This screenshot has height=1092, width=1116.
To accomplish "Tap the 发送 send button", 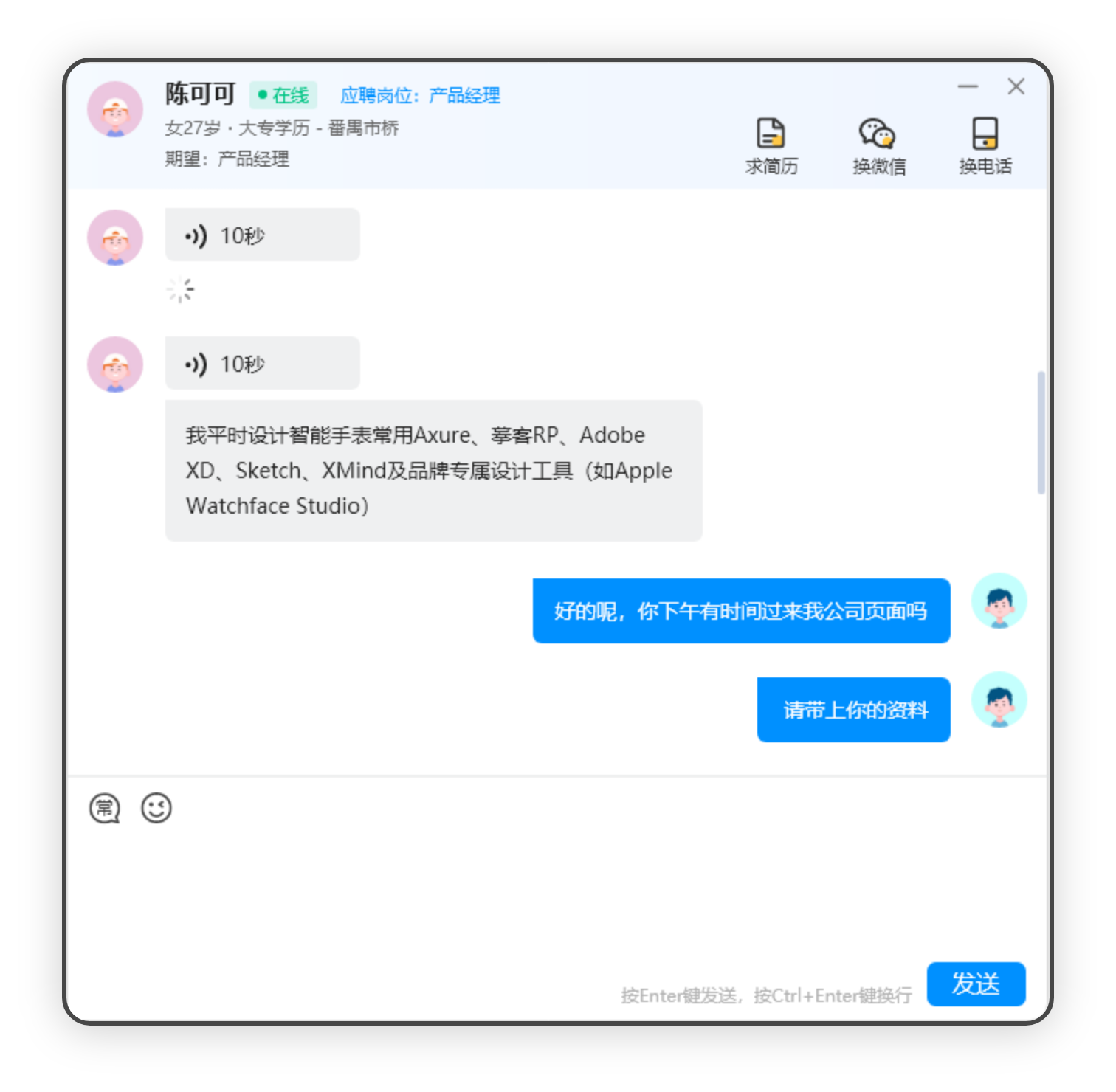I will coord(975,984).
